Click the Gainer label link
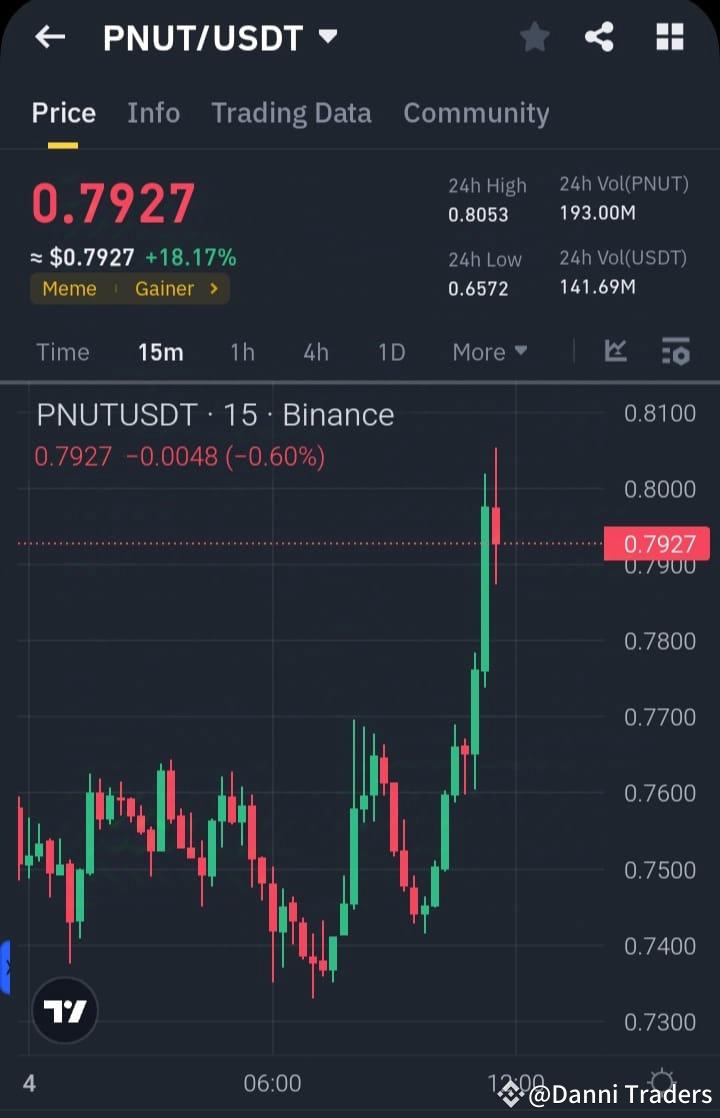Screen dimensions: 720x1118 (x=167, y=289)
